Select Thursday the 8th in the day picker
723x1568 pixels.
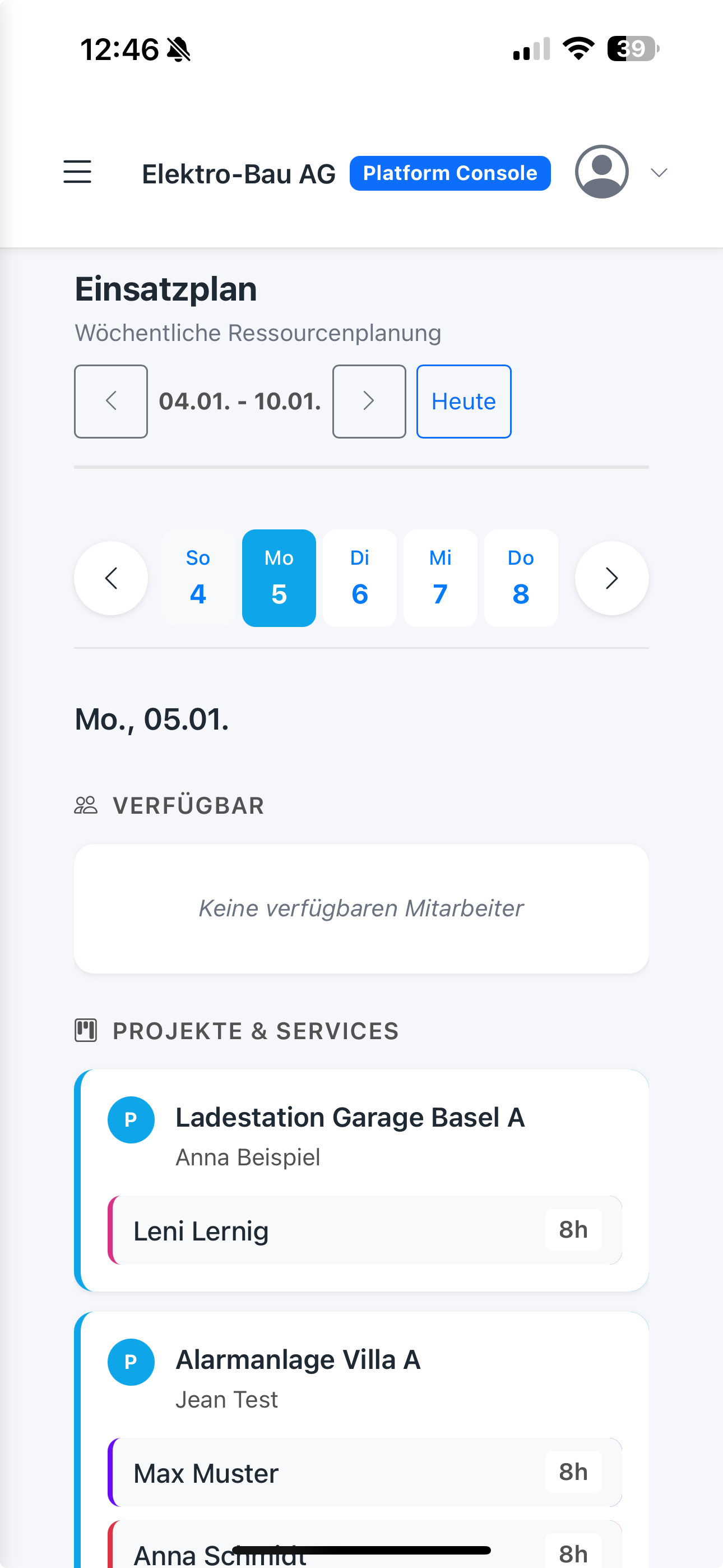(521, 578)
